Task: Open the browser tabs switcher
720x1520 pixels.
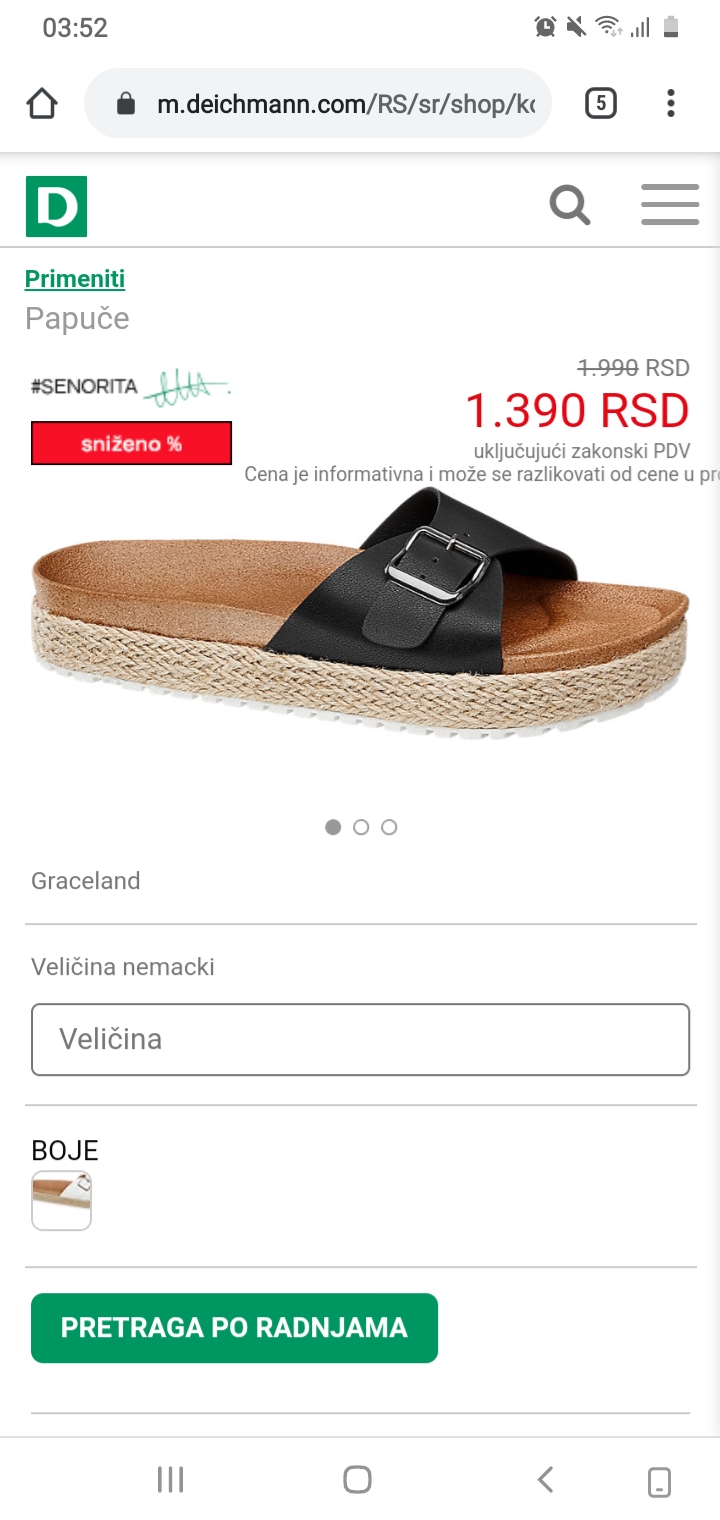Action: (x=600, y=103)
